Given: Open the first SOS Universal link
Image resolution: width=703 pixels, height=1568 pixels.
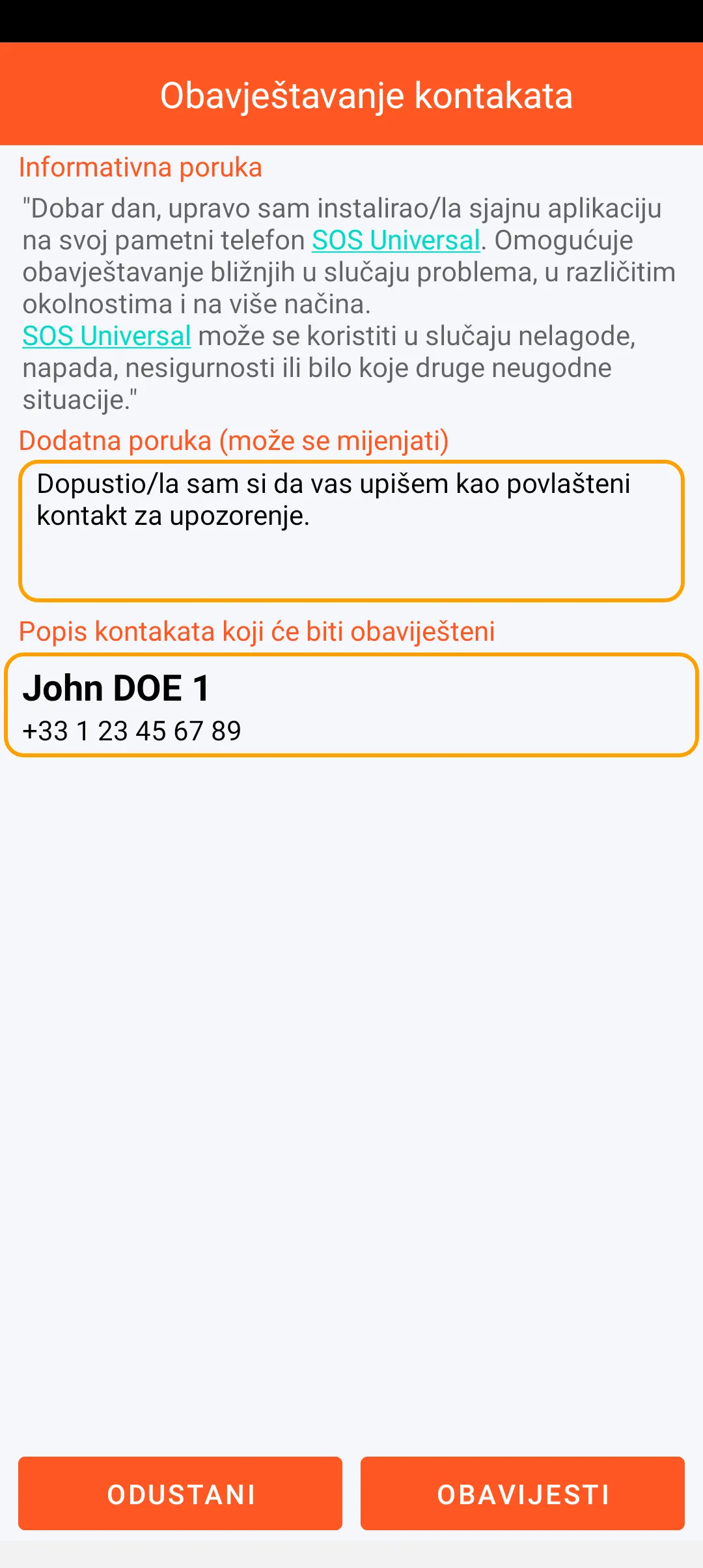Looking at the screenshot, I should [396, 240].
